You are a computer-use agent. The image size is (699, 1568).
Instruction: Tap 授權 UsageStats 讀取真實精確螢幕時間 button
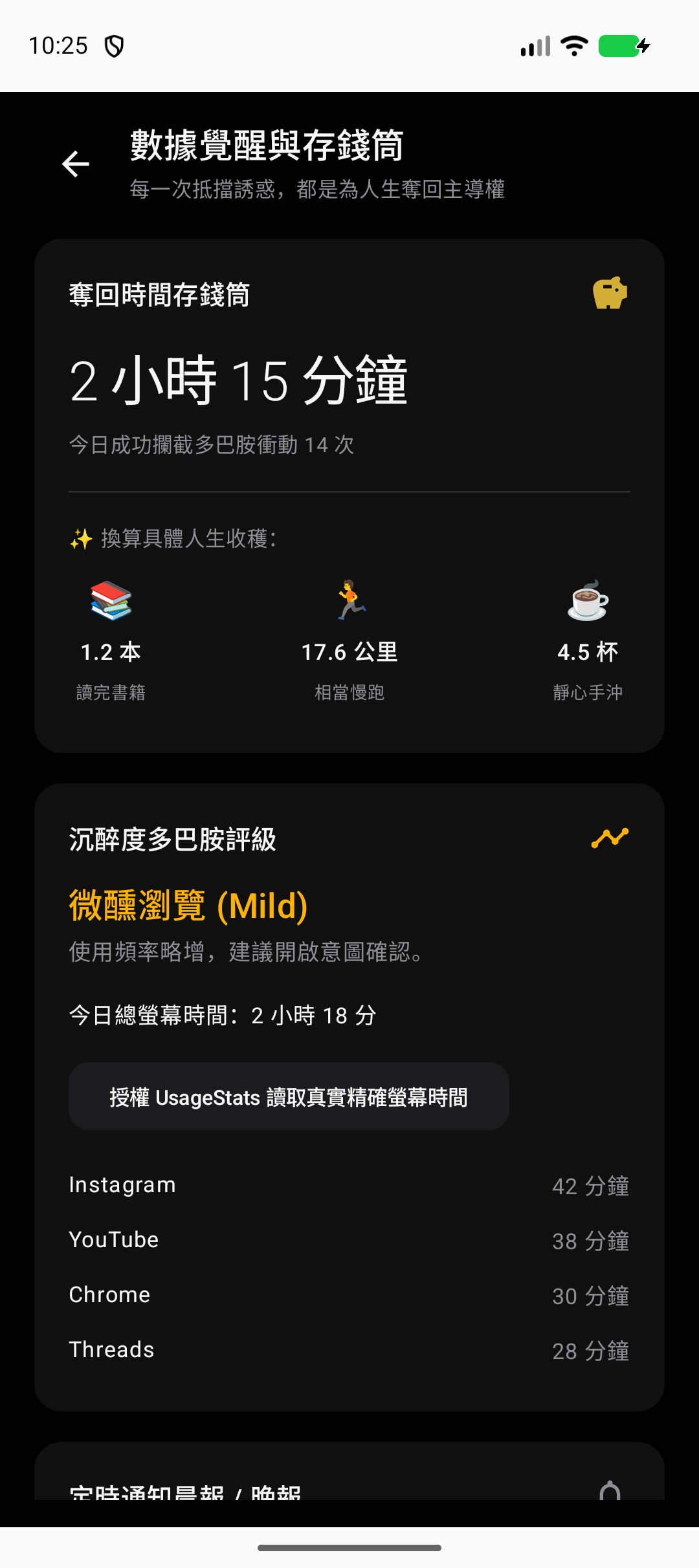tap(289, 1096)
